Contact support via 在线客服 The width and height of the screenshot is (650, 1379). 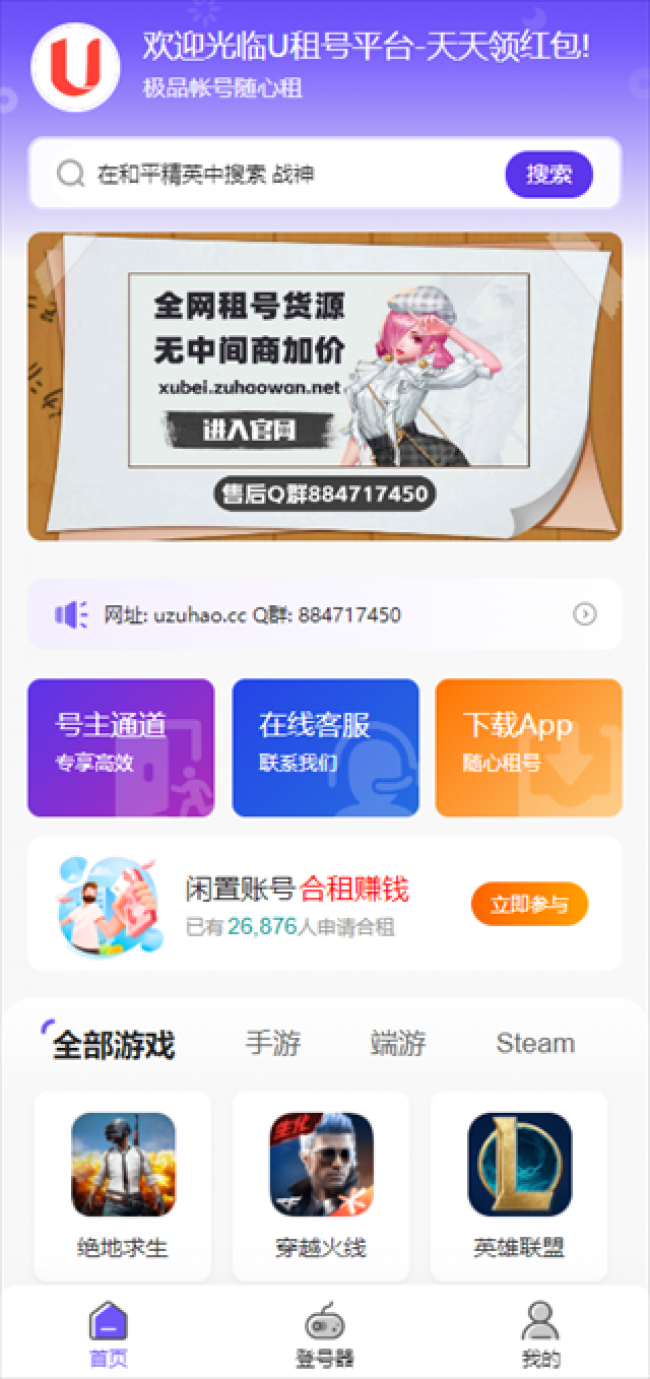coord(325,747)
